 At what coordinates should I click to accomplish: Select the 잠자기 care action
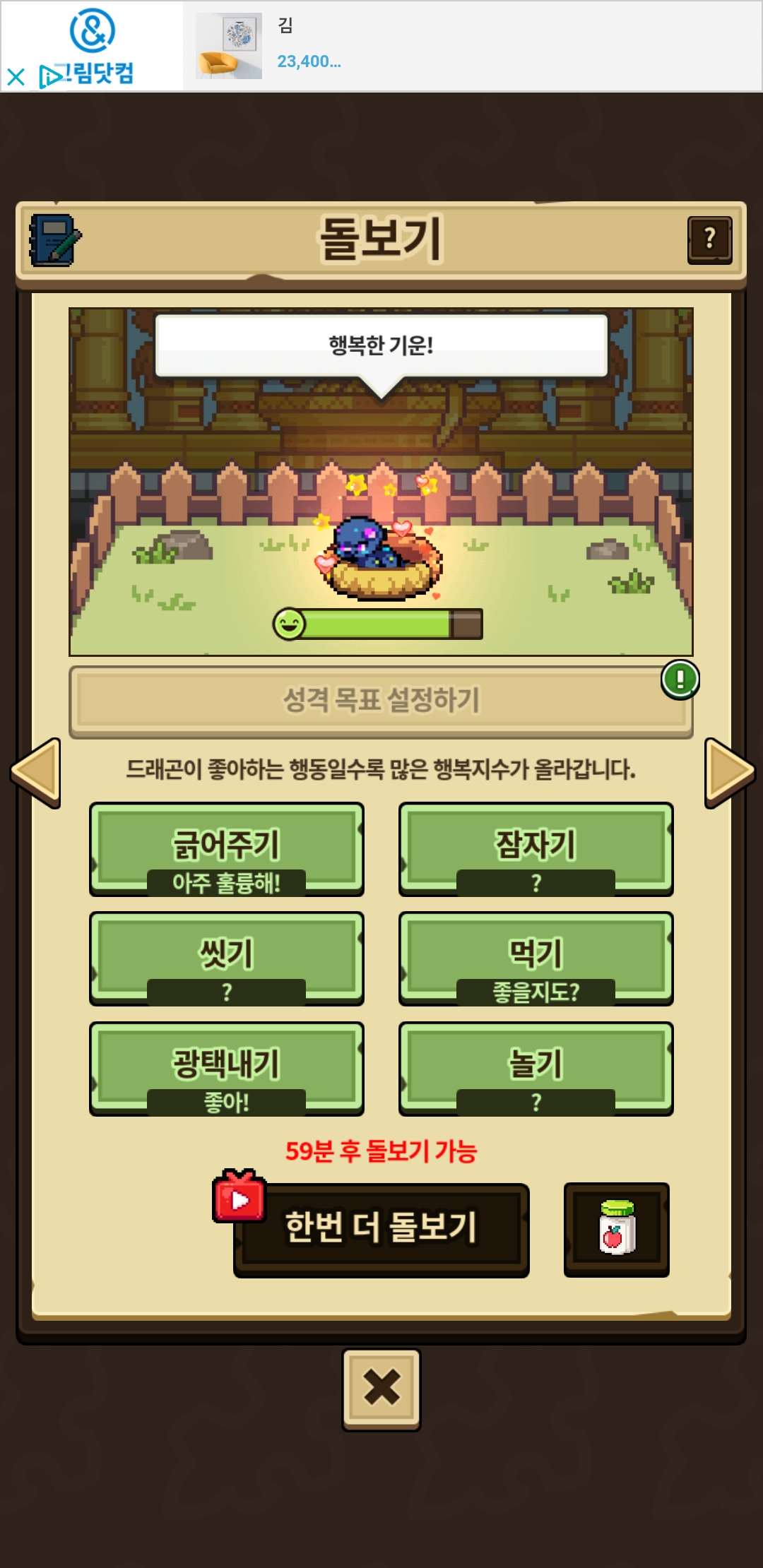pos(536,848)
